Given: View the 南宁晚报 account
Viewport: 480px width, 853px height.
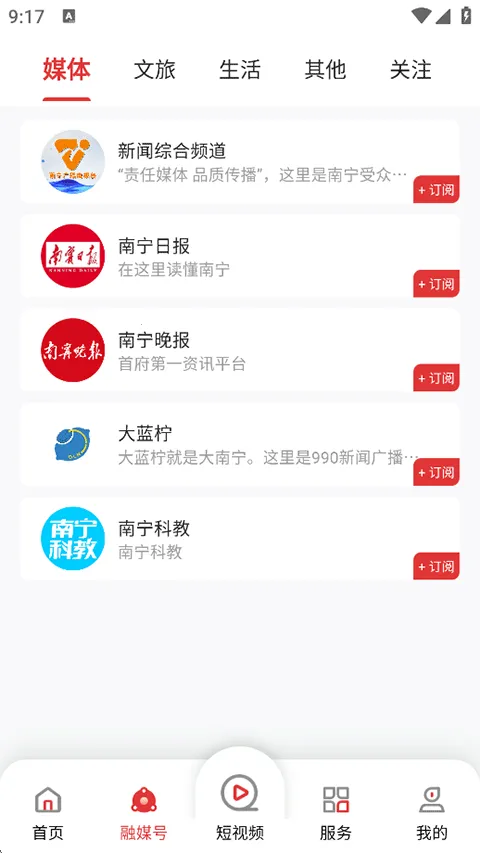Looking at the screenshot, I should click(240, 350).
